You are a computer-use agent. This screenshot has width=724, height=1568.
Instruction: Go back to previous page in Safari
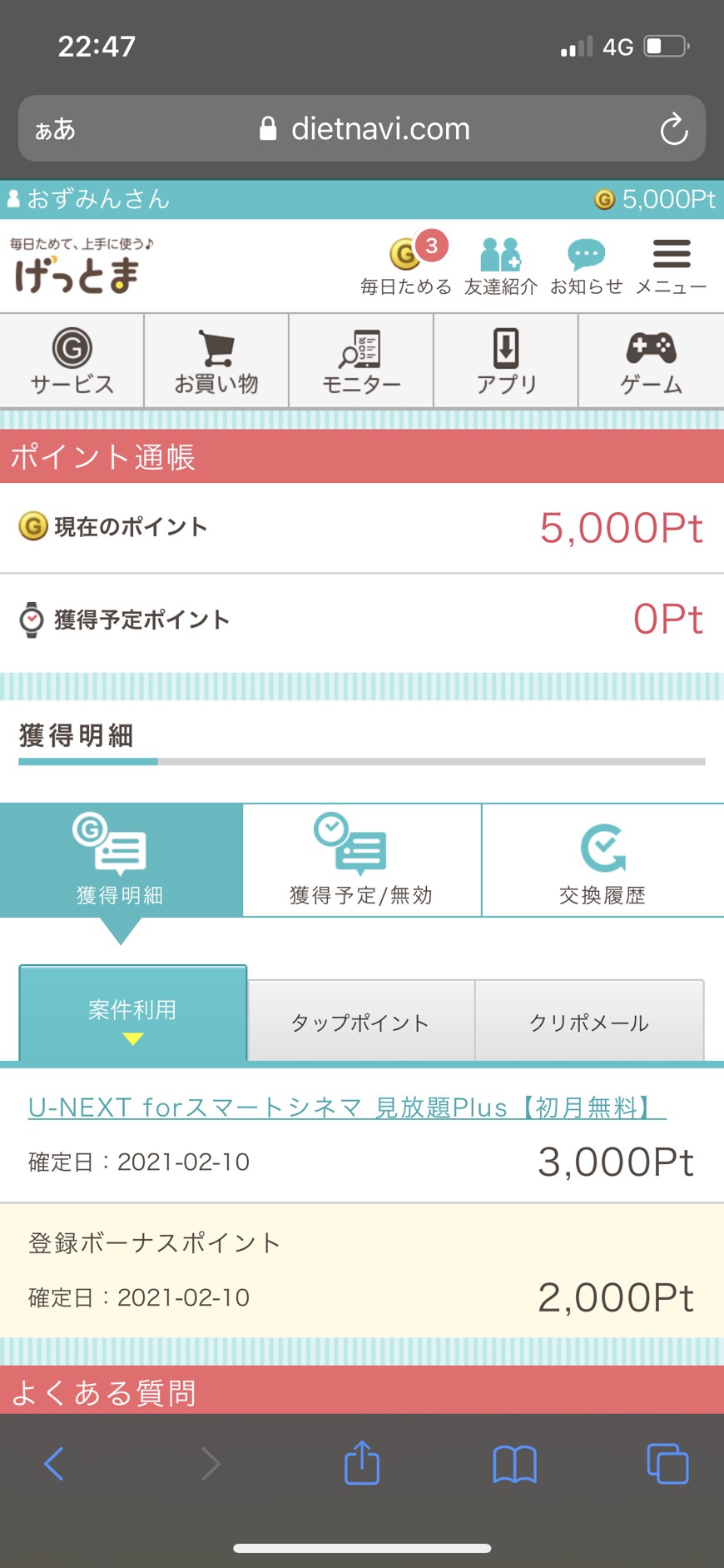(54, 1463)
